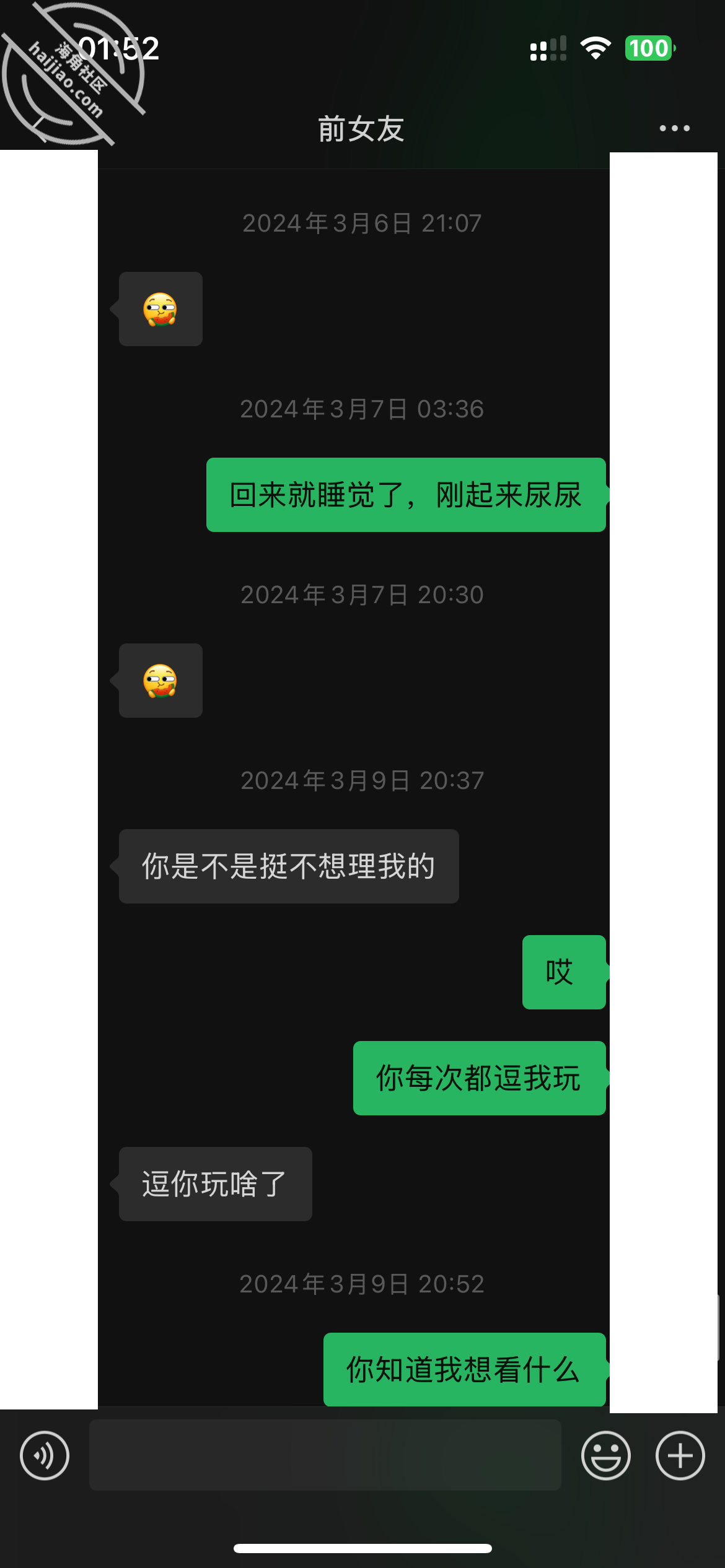The height and width of the screenshot is (1568, 725).
Task: Open the three-dot chat options menu
Action: pos(674,128)
